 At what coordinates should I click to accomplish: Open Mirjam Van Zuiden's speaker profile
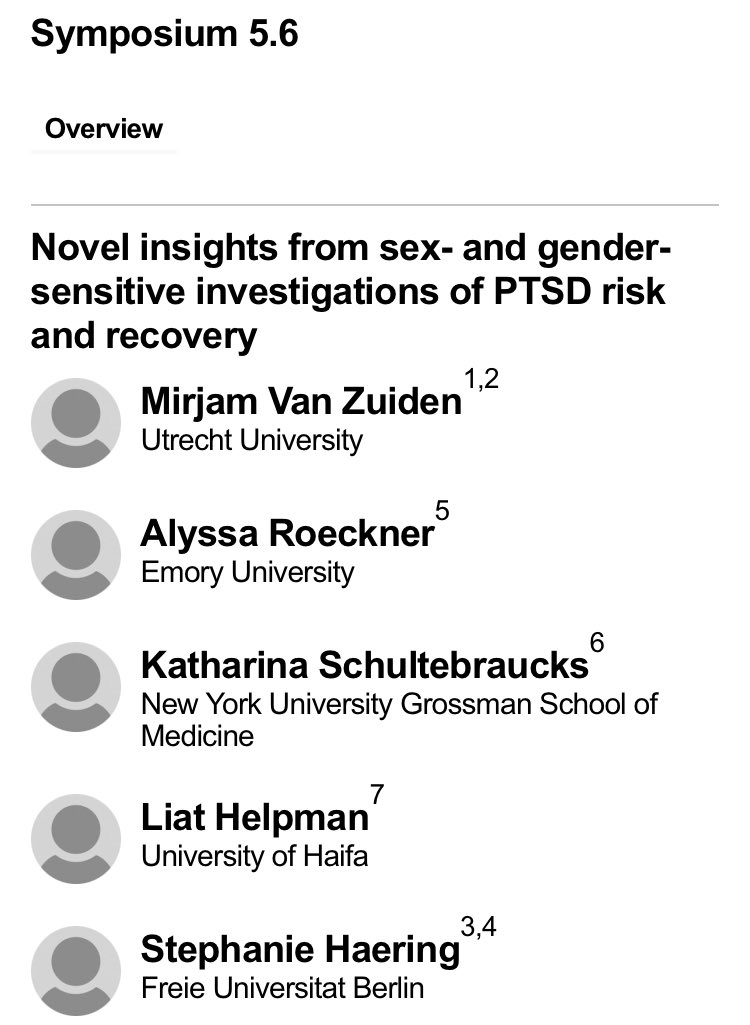pos(301,402)
